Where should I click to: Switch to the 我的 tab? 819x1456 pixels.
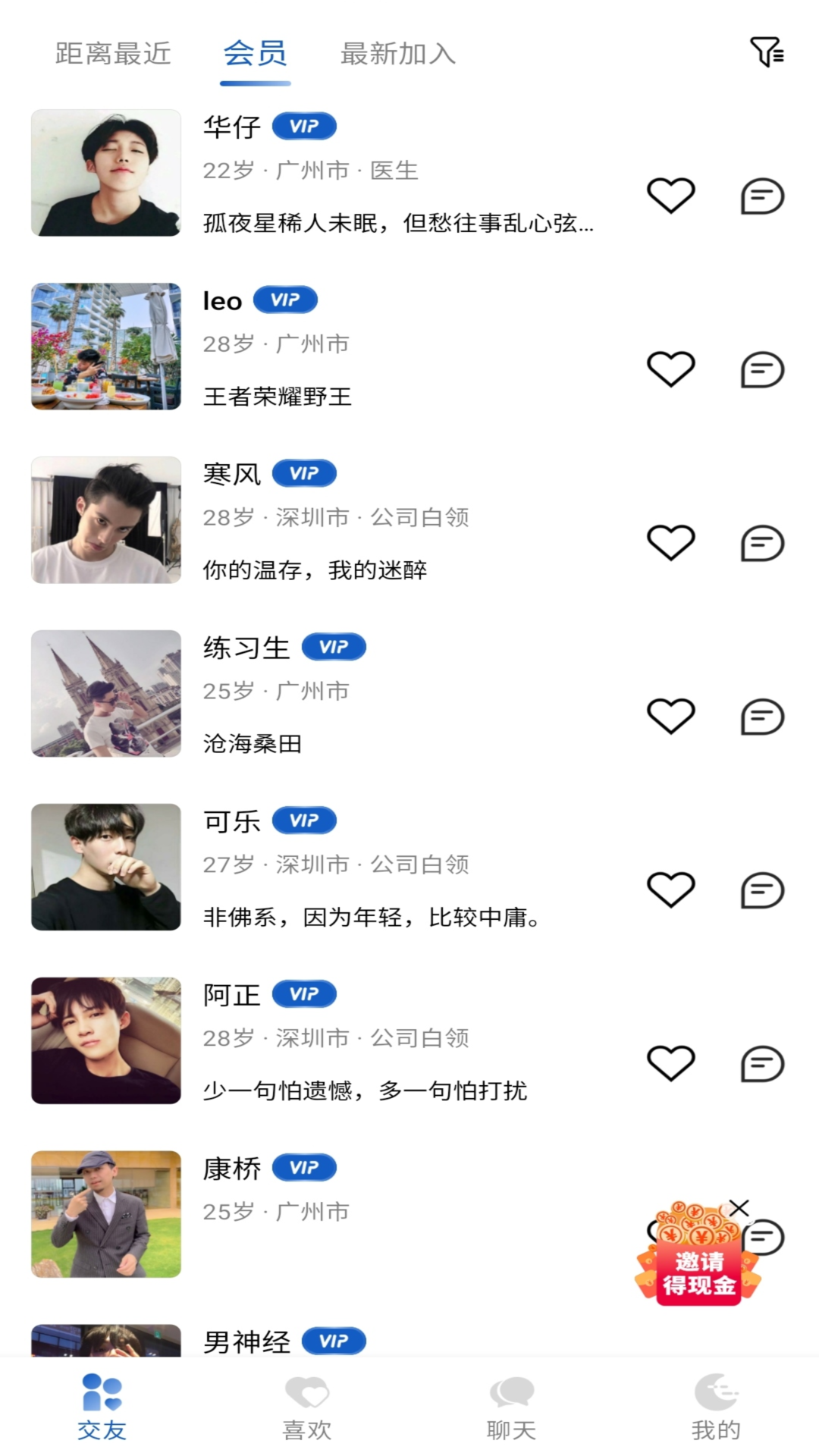pos(716,1407)
